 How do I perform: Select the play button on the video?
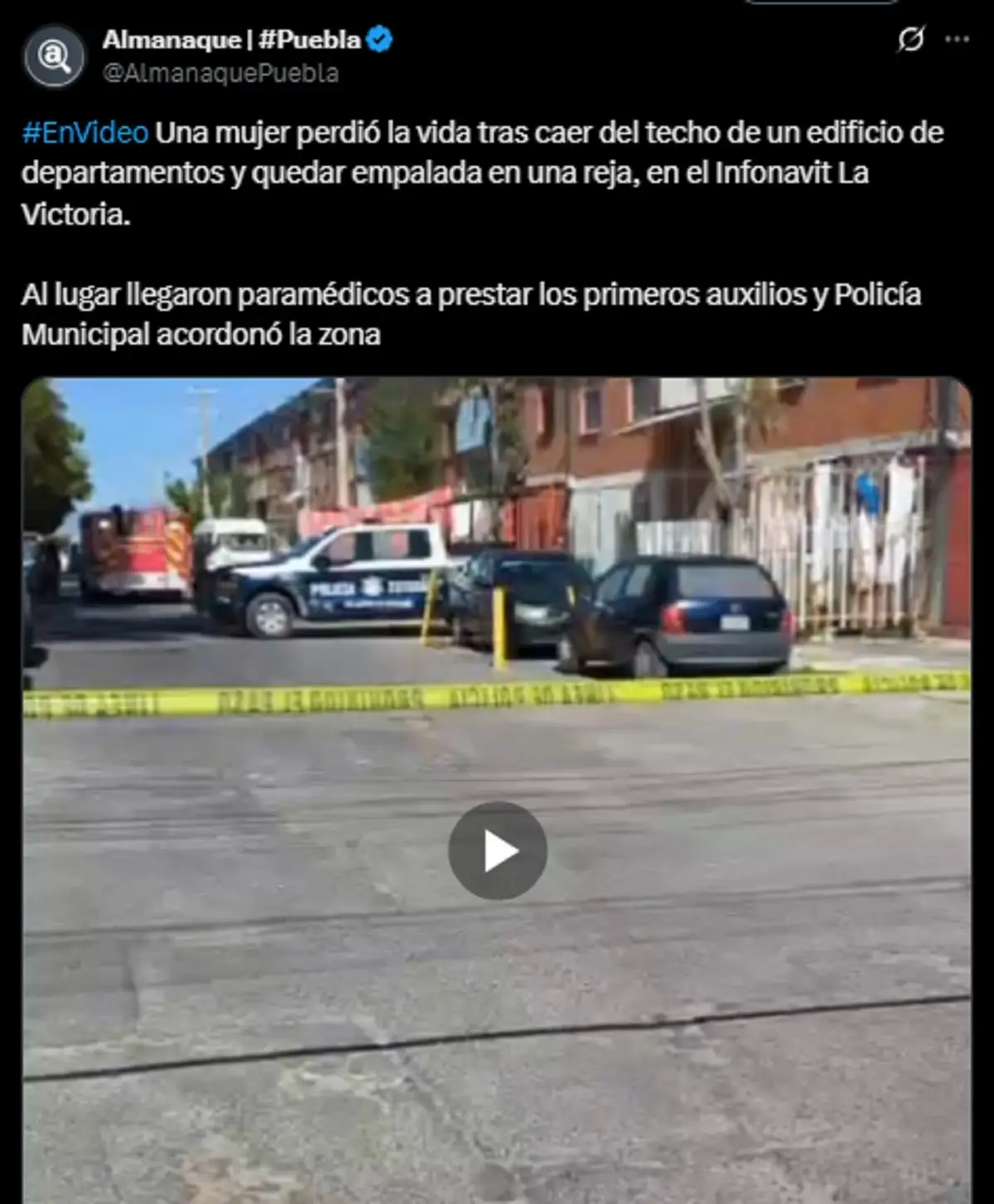point(497,849)
